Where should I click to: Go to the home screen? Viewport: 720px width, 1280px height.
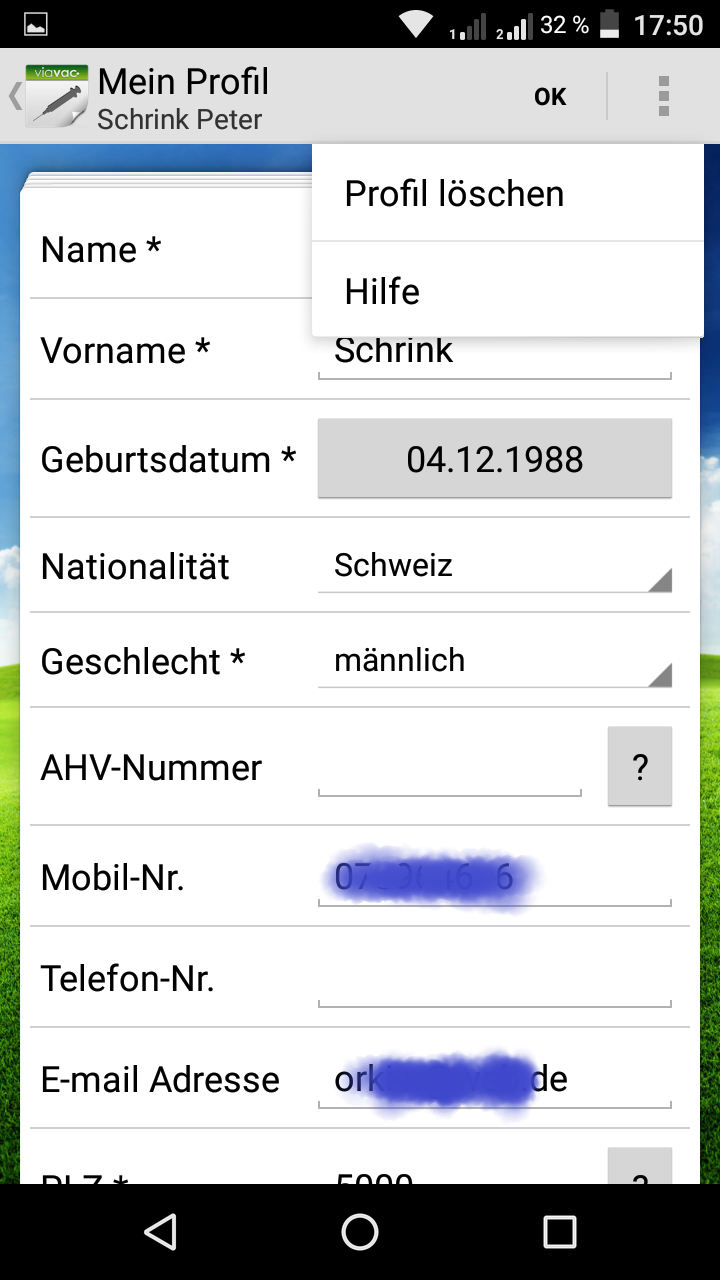[360, 1232]
